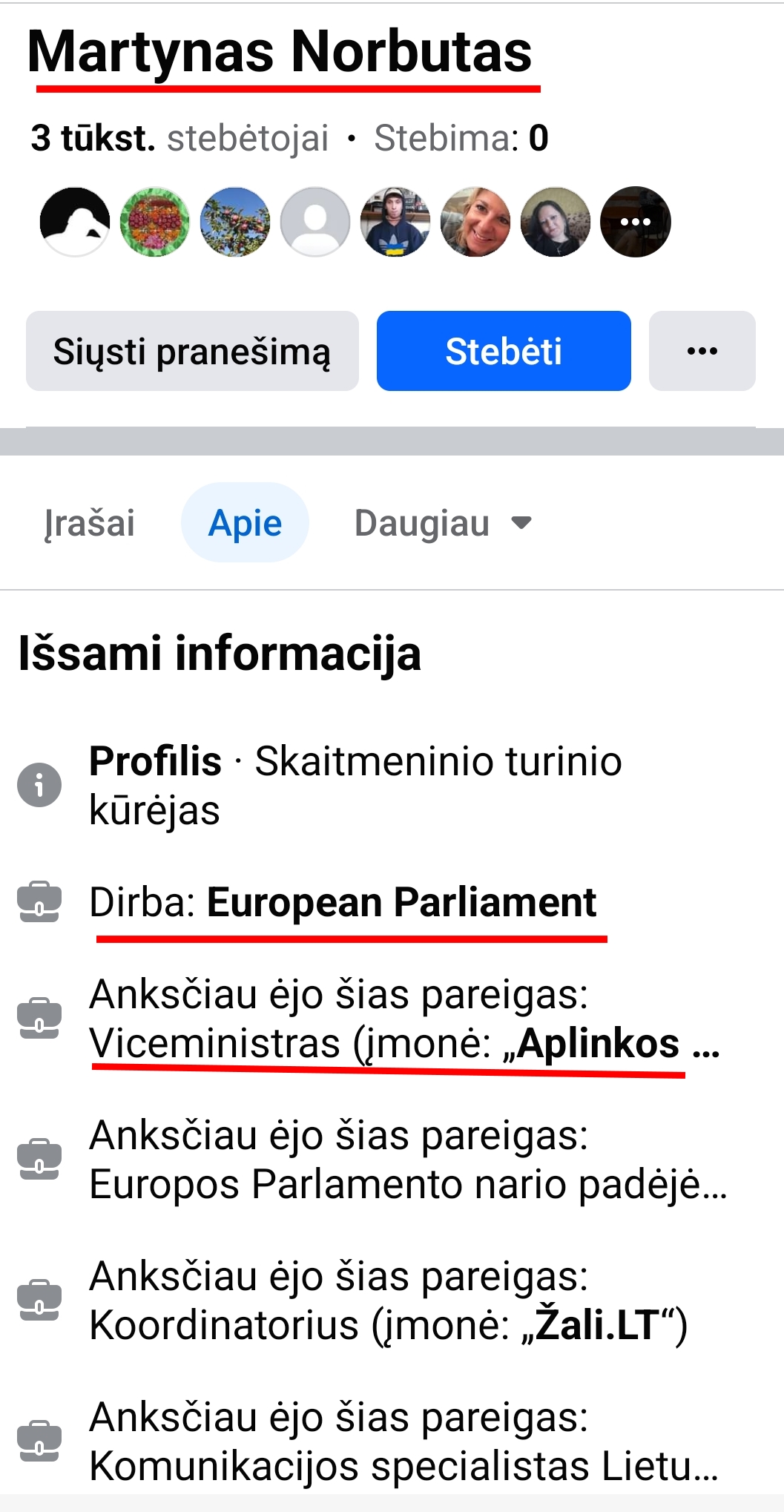Open the Koordinatorius Žali.LT row

(388, 1301)
